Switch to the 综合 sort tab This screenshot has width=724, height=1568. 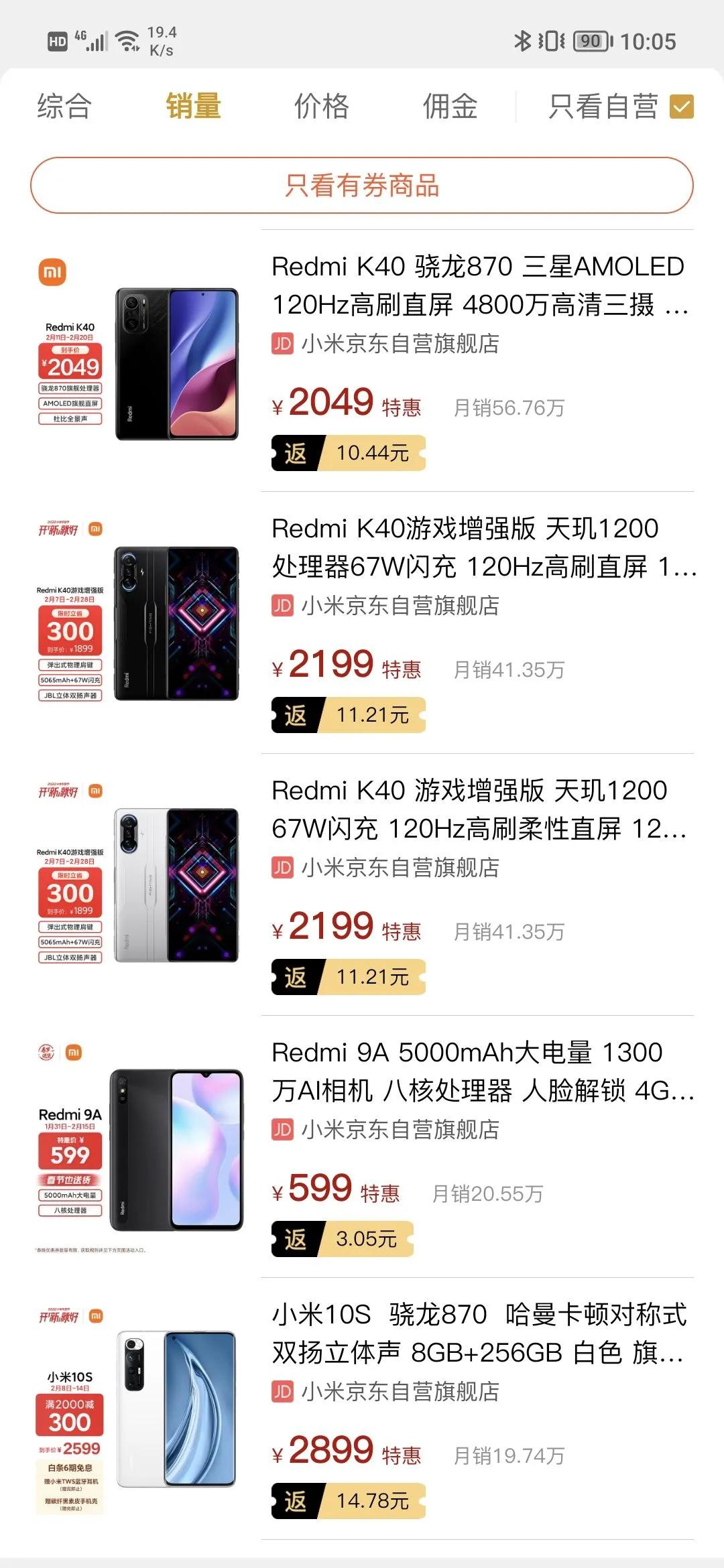pyautogui.click(x=64, y=107)
